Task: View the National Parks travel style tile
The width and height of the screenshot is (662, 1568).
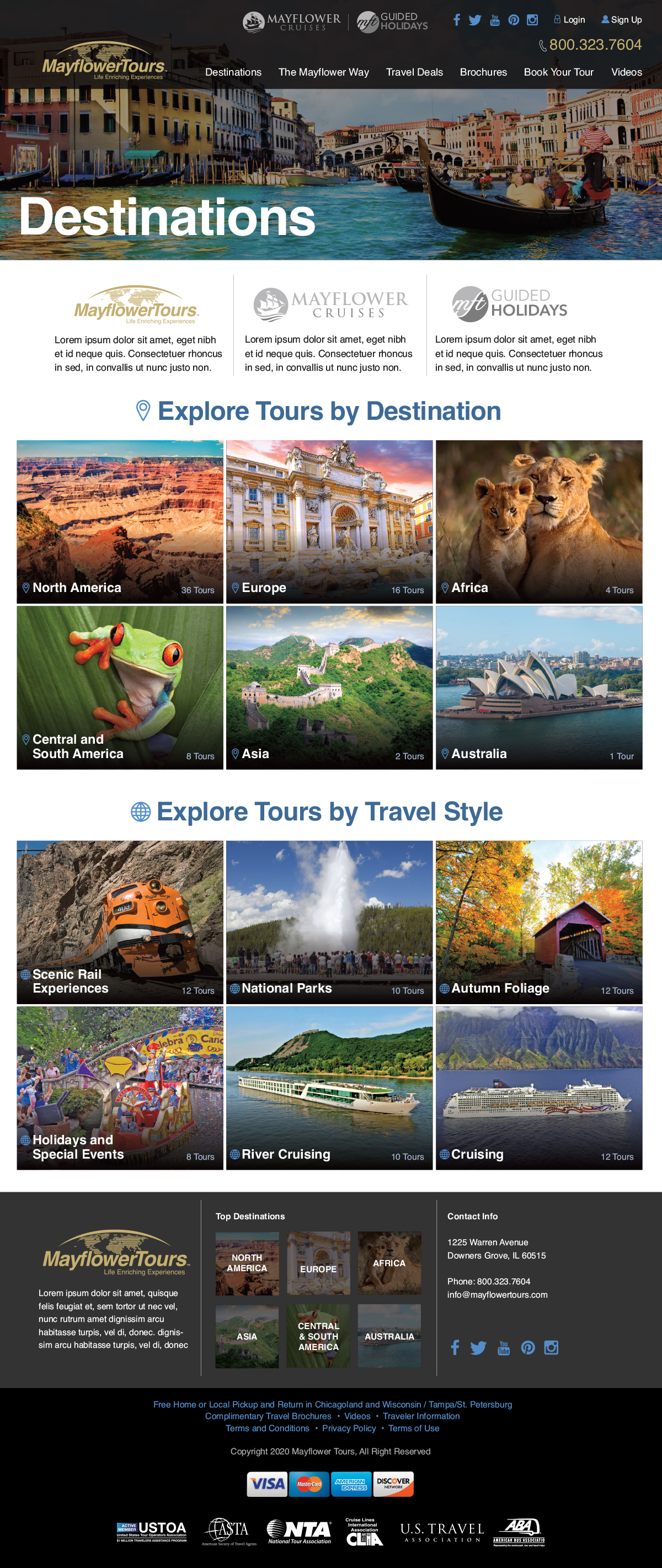Action: (x=329, y=921)
